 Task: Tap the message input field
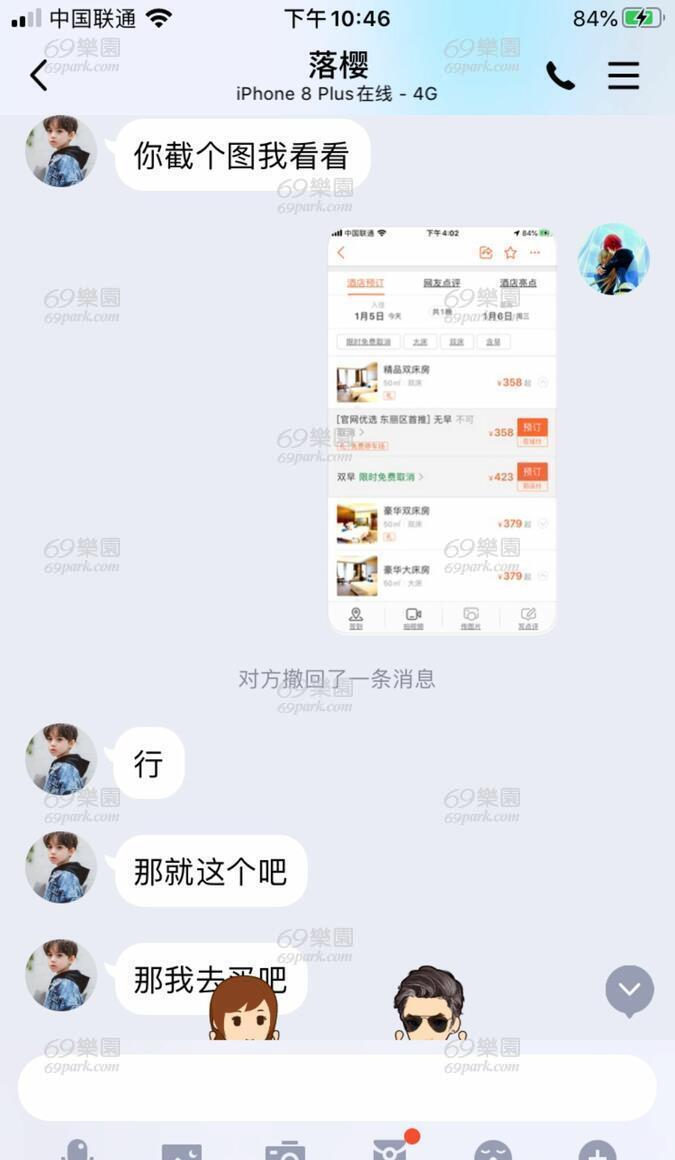tap(337, 1087)
